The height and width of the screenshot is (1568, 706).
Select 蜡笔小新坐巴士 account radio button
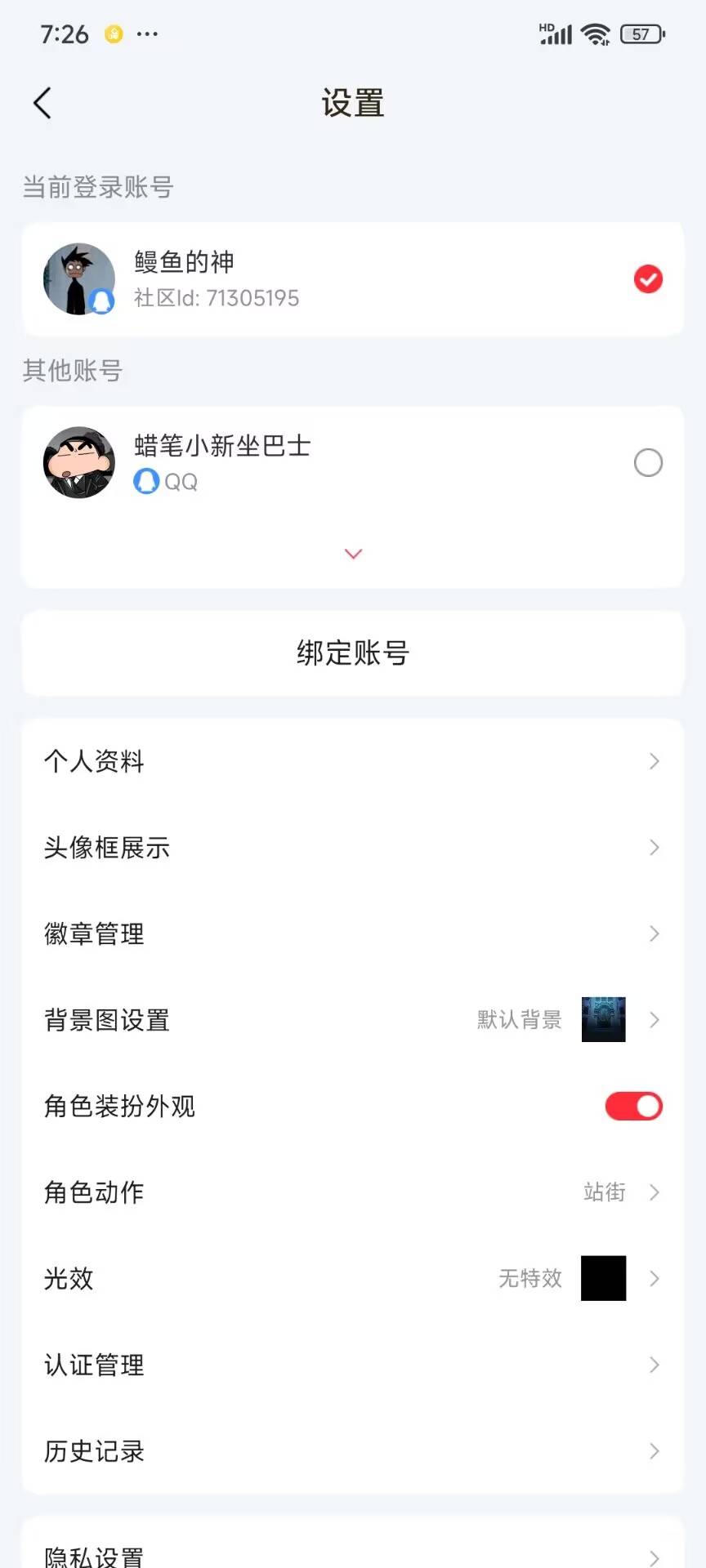648,462
